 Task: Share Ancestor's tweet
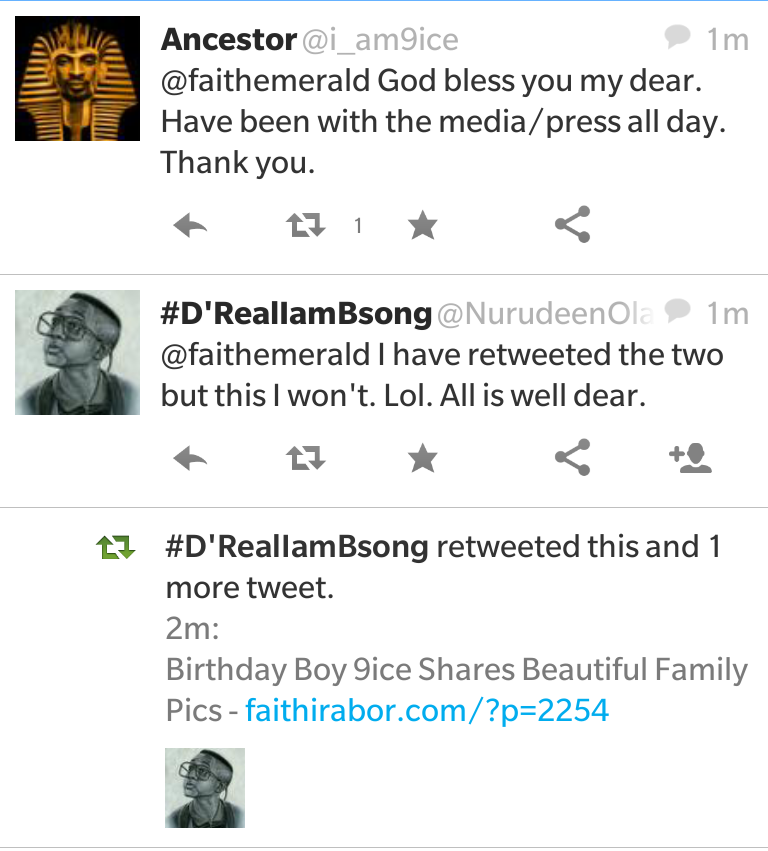click(572, 226)
